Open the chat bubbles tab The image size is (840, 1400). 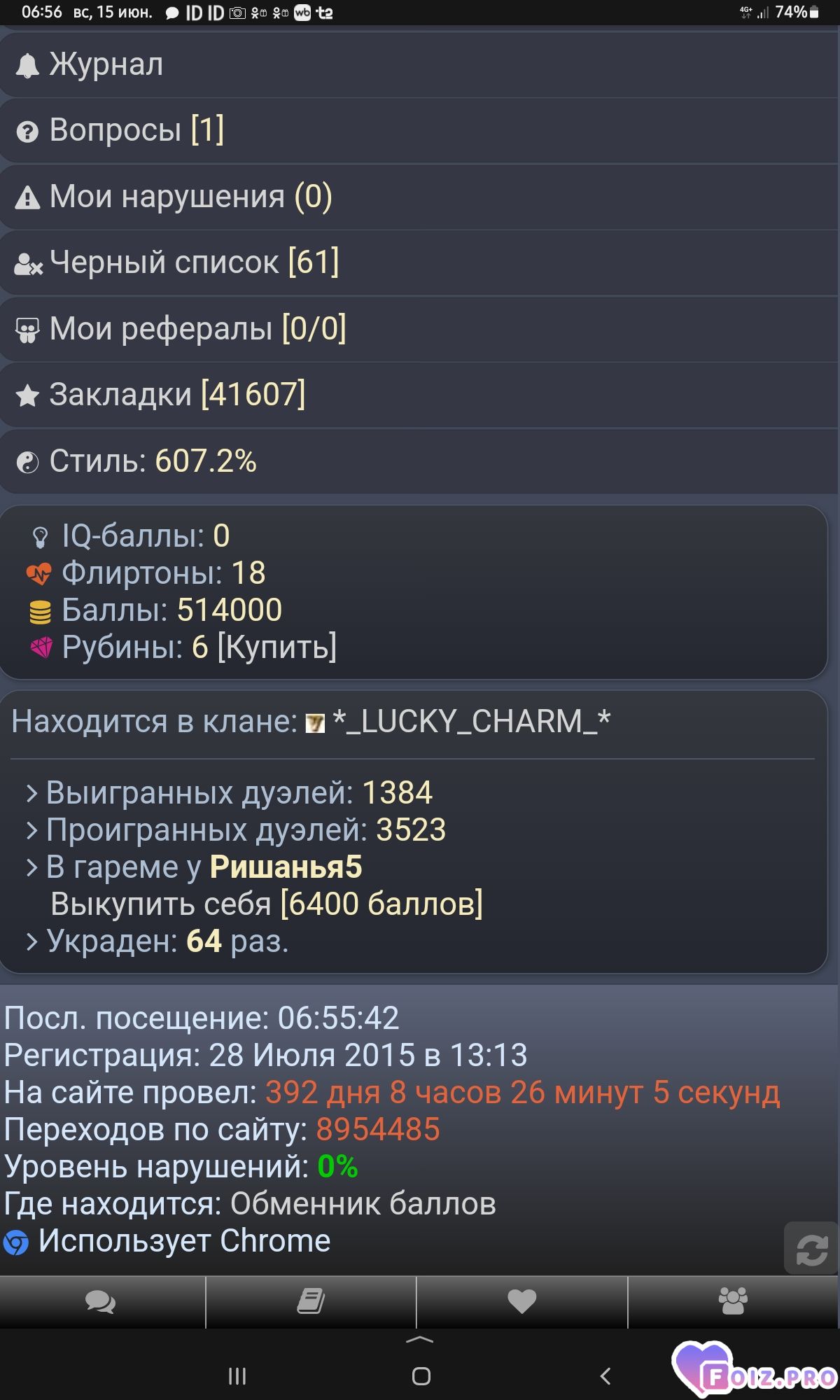[x=101, y=1302]
